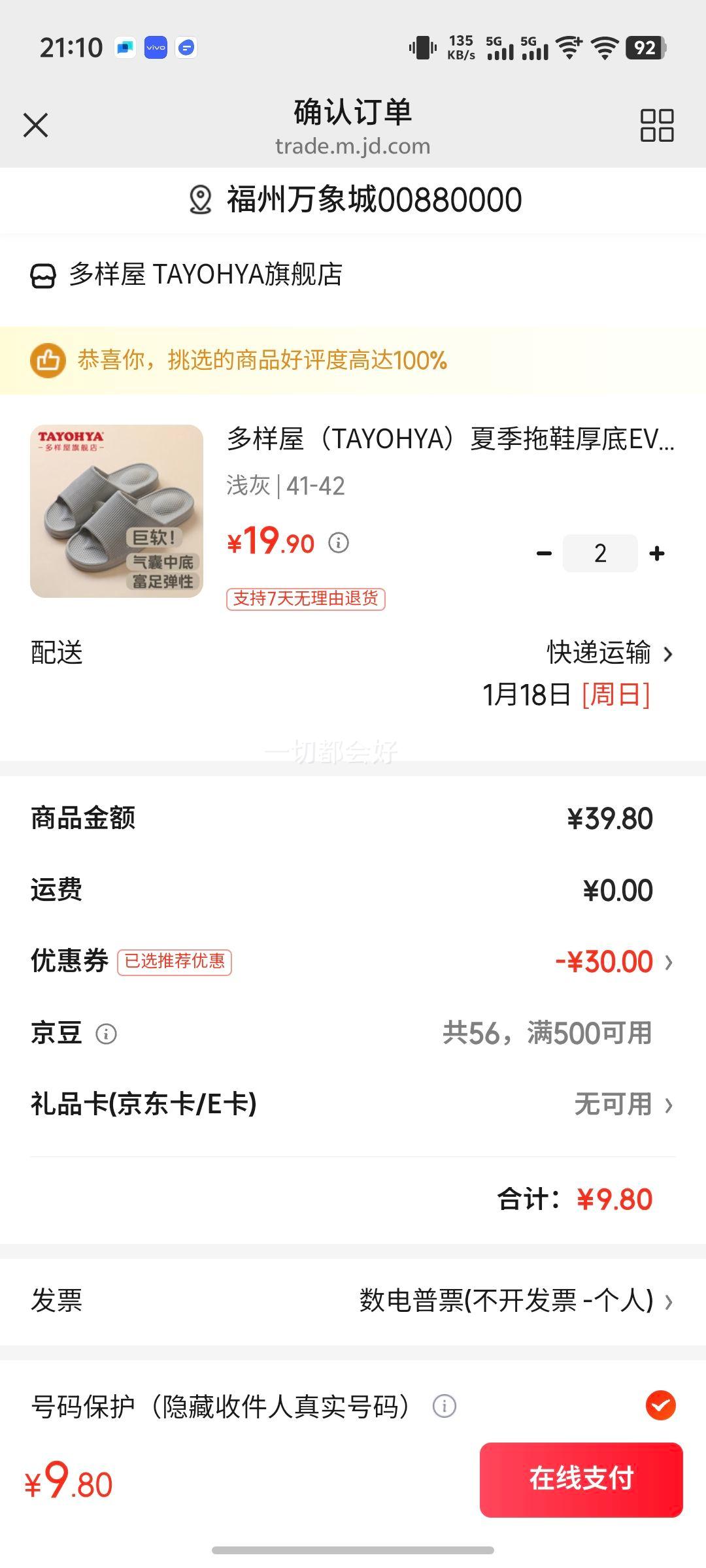Increase quantity with the plus stepper

click(658, 552)
